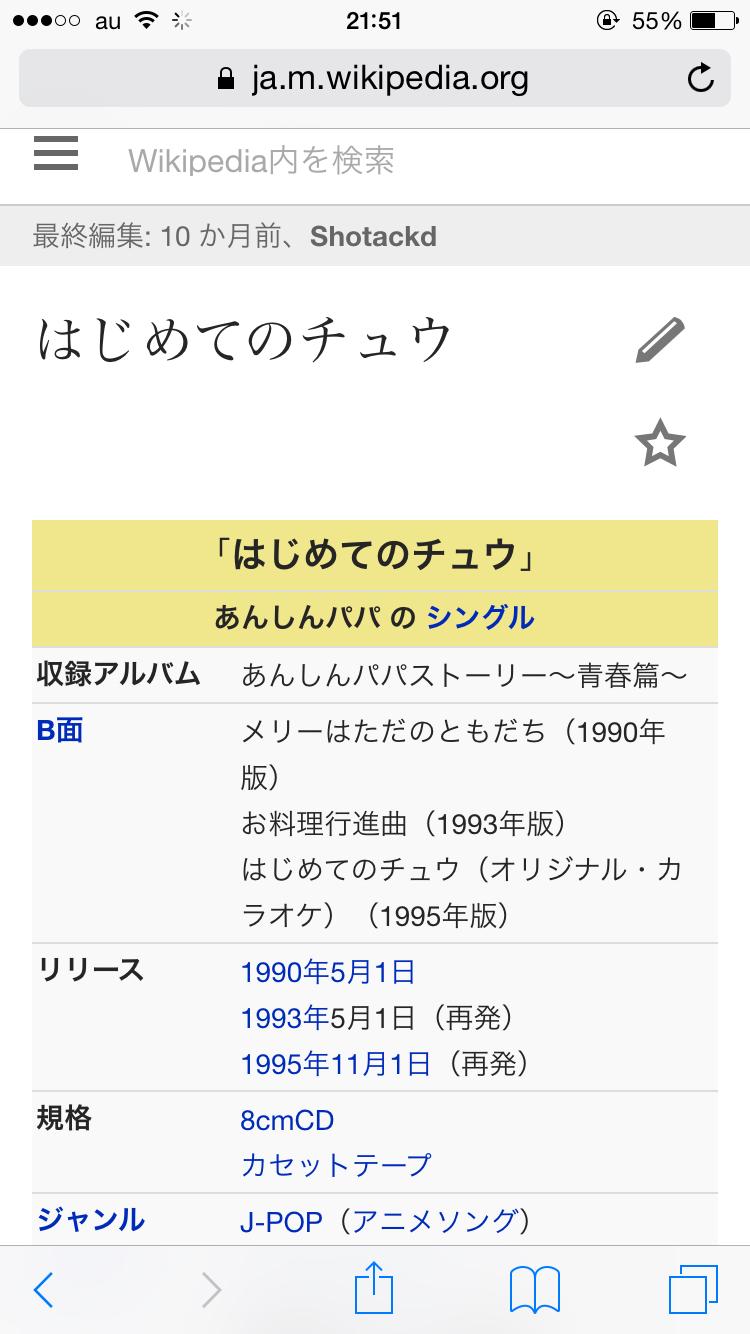Open the J-POP link

click(282, 1221)
